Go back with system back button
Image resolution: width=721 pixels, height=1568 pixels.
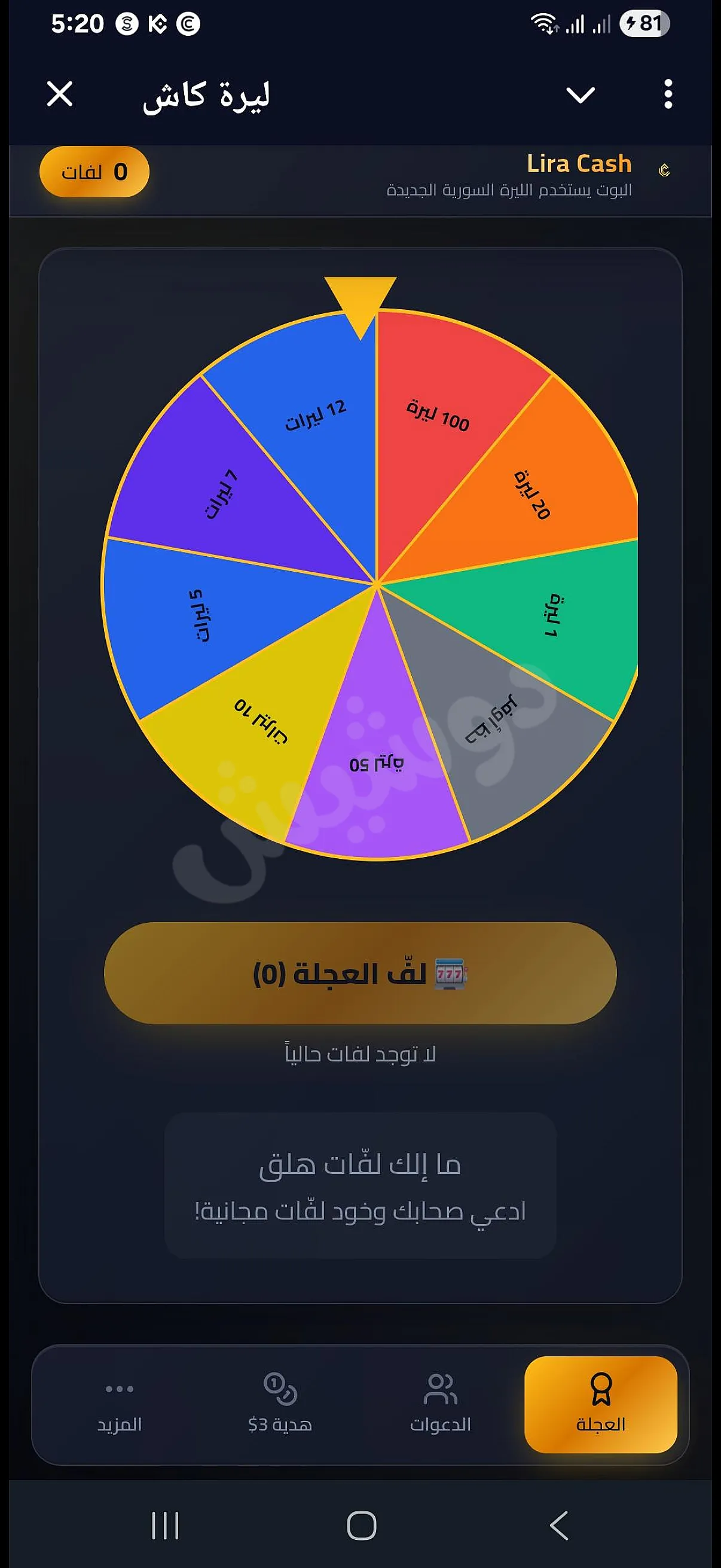pos(558,1526)
